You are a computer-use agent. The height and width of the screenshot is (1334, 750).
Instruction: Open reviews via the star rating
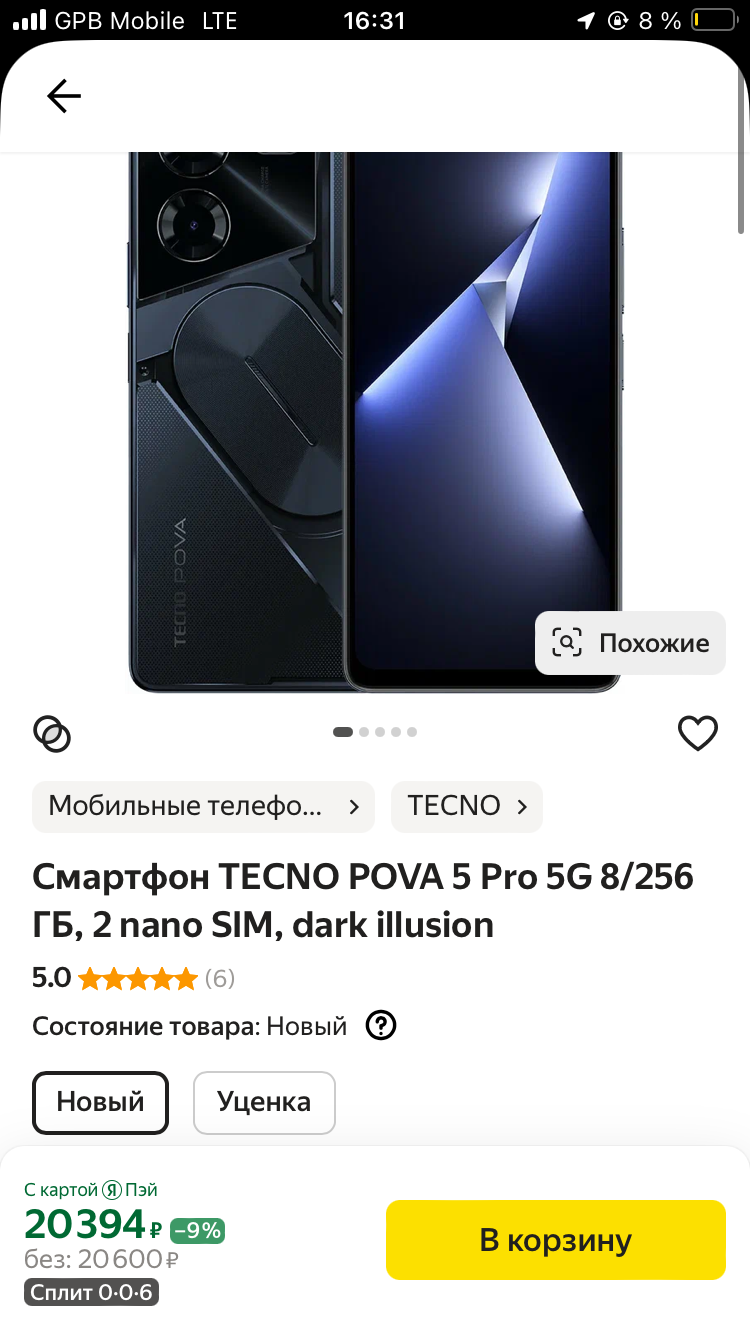[x=138, y=978]
